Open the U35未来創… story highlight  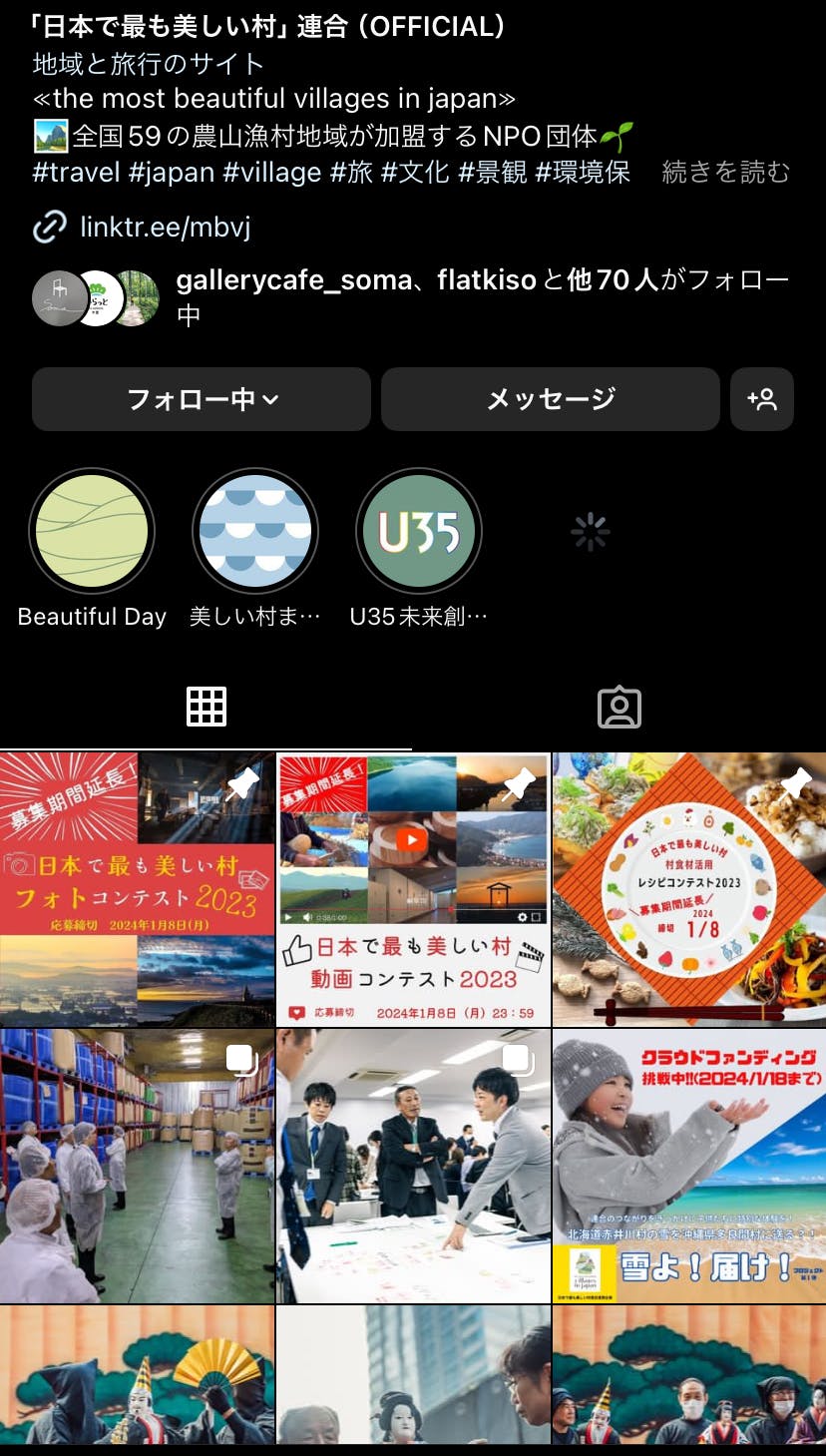tap(419, 532)
